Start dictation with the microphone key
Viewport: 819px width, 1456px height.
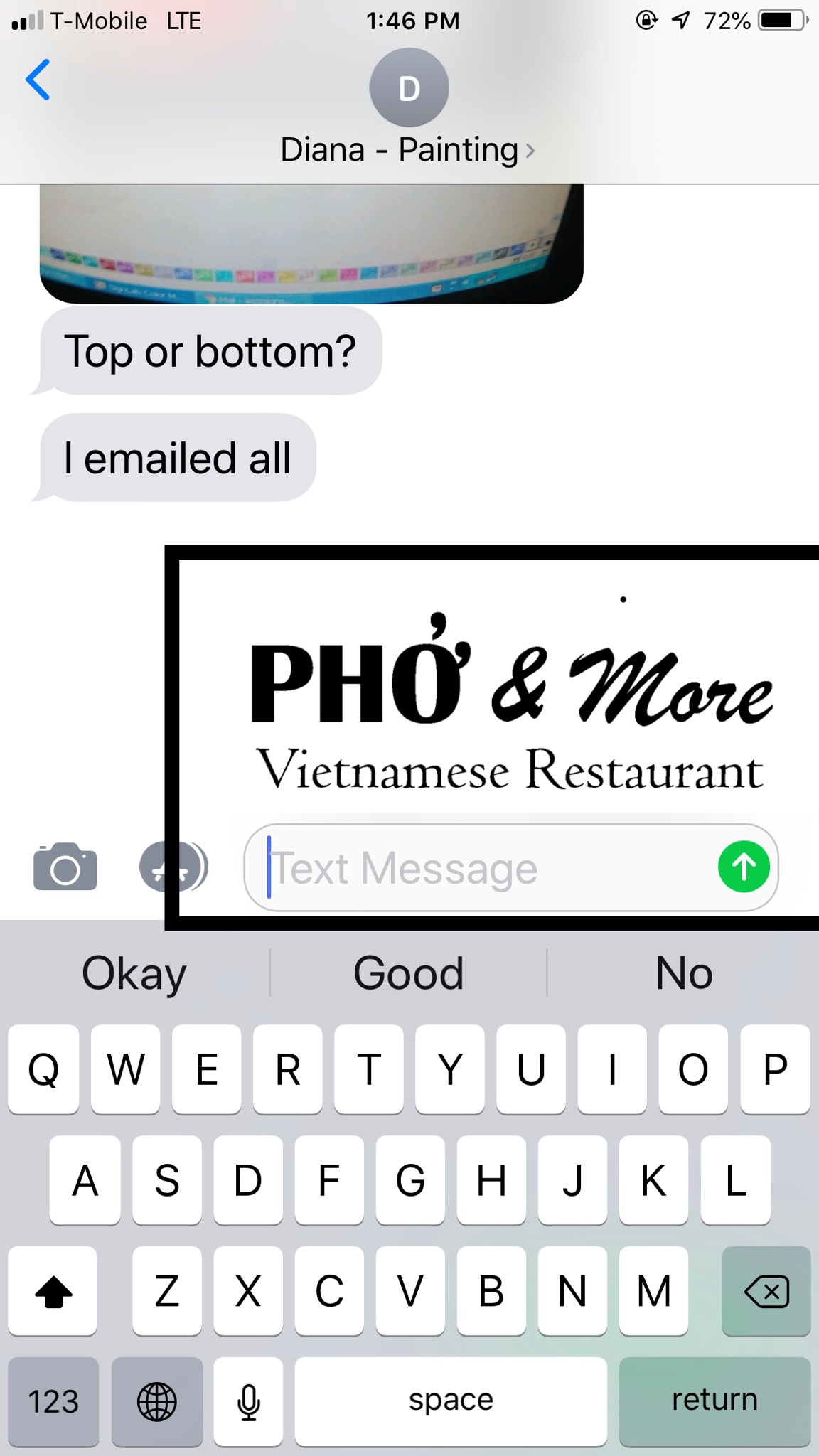[x=248, y=1401]
